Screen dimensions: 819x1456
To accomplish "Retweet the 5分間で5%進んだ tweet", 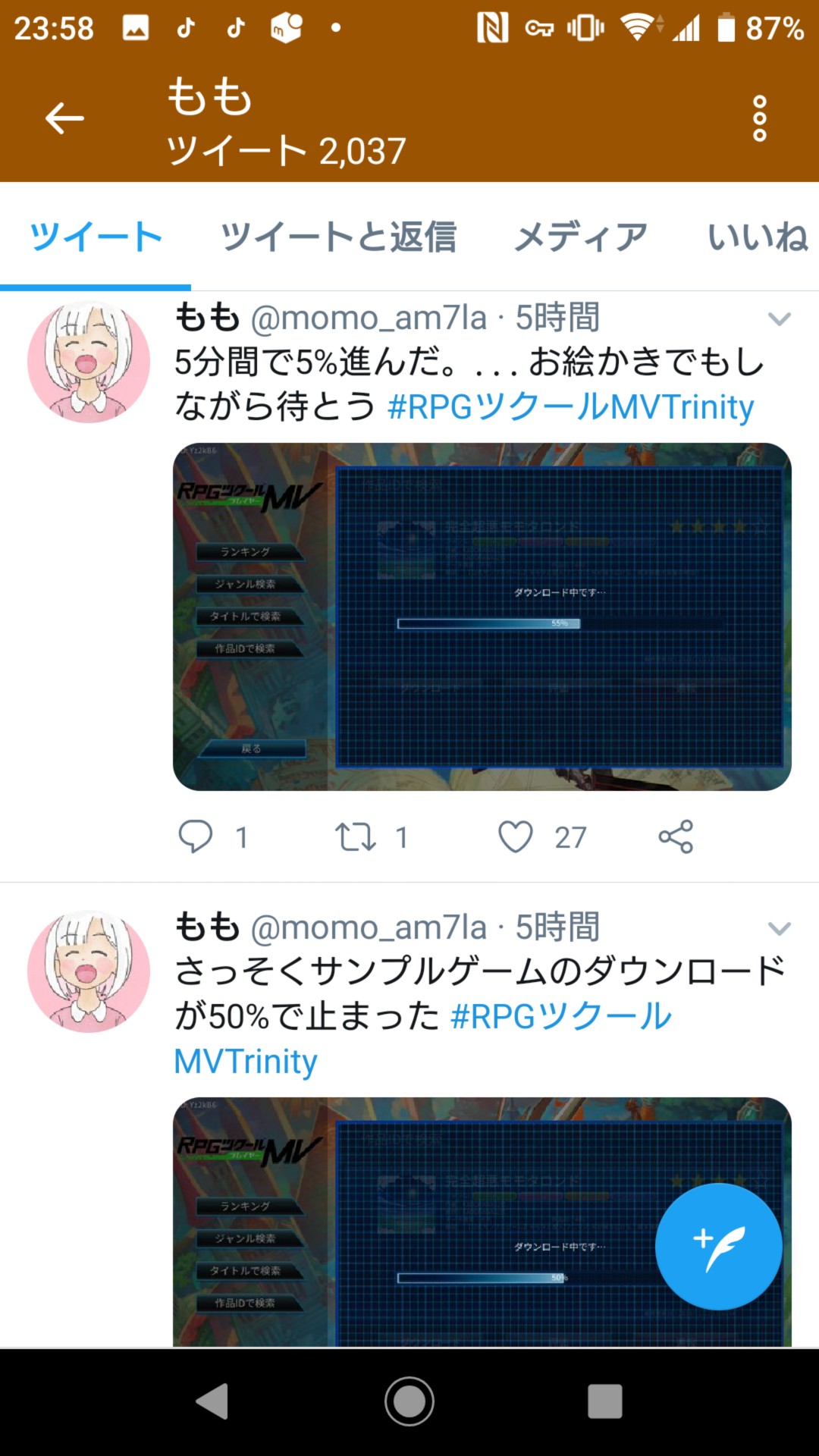I will pyautogui.click(x=356, y=837).
